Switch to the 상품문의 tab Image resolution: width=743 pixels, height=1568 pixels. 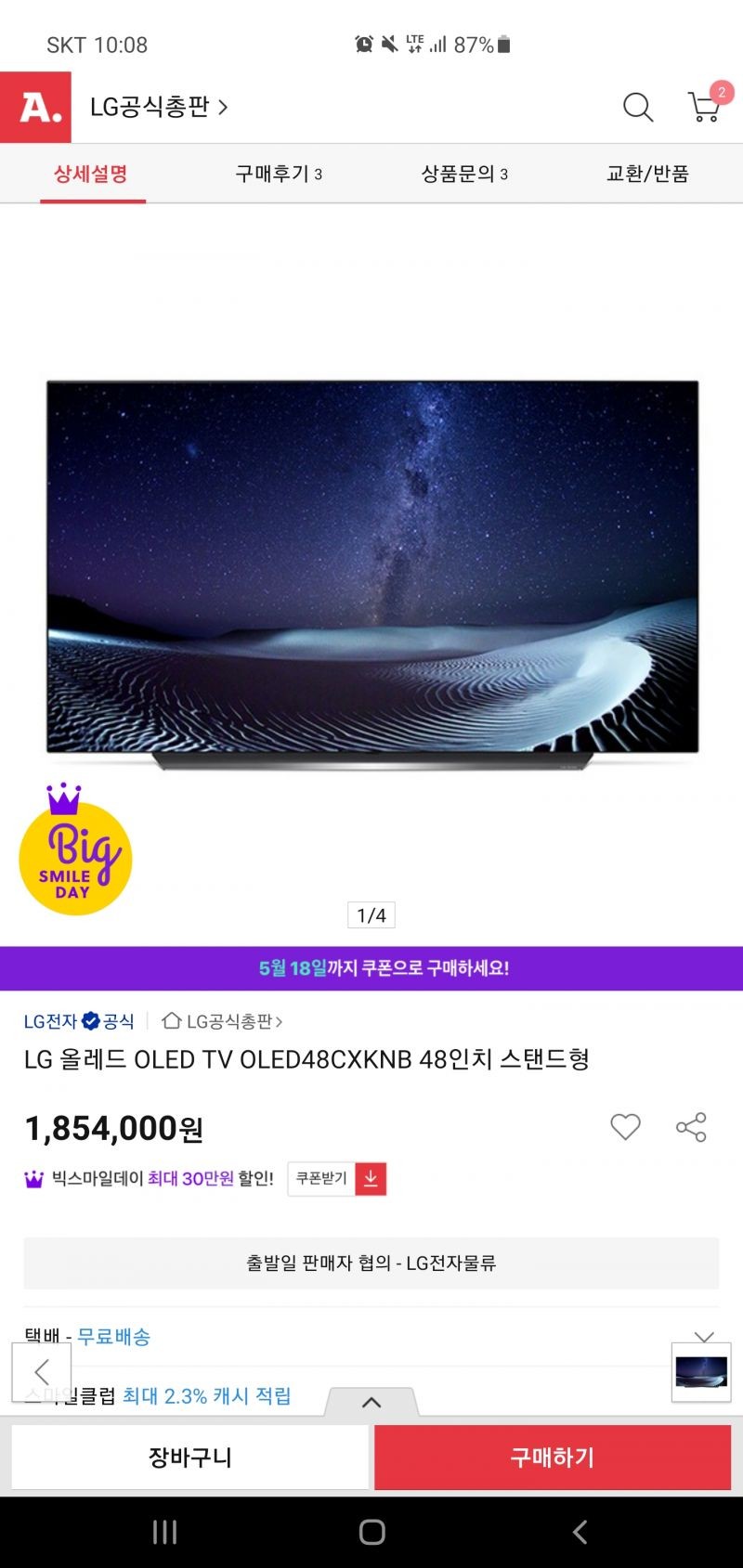click(x=464, y=174)
